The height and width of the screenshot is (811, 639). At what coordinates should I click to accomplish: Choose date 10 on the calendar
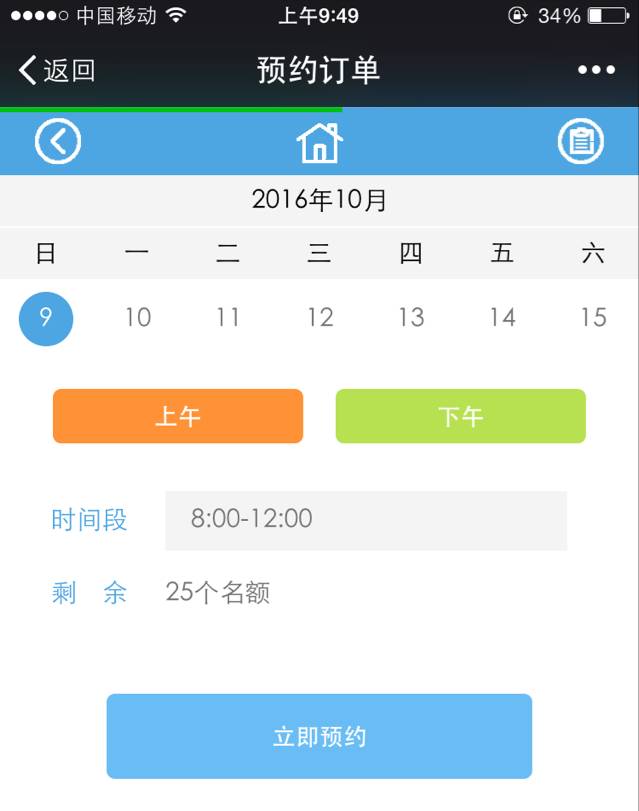click(137, 318)
